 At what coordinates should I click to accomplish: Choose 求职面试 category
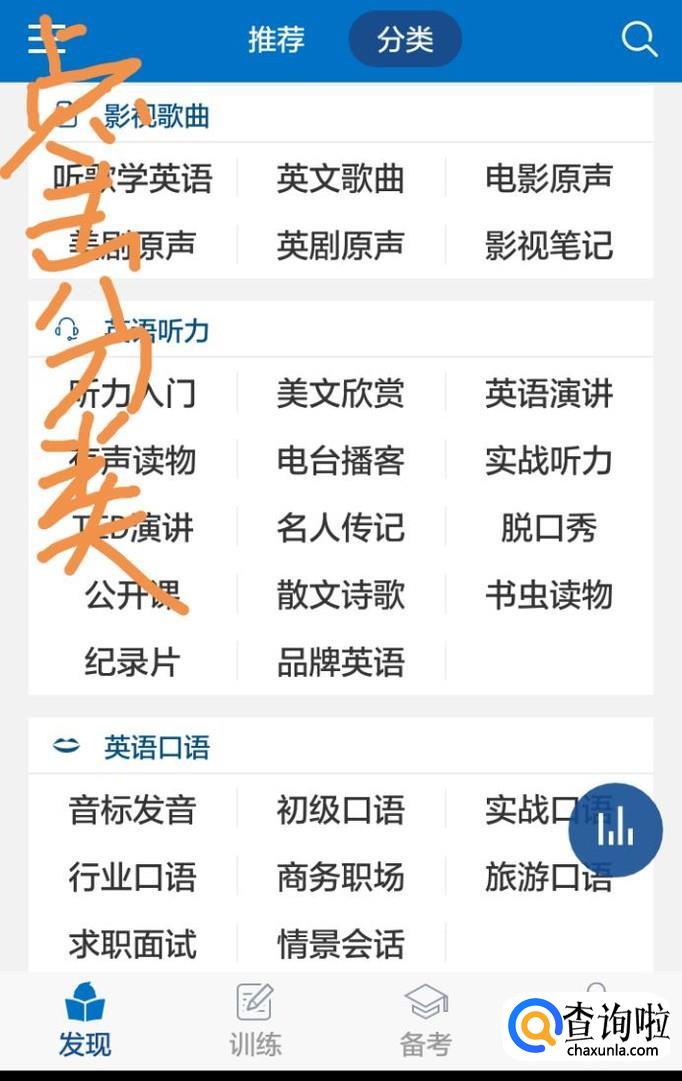click(x=132, y=944)
